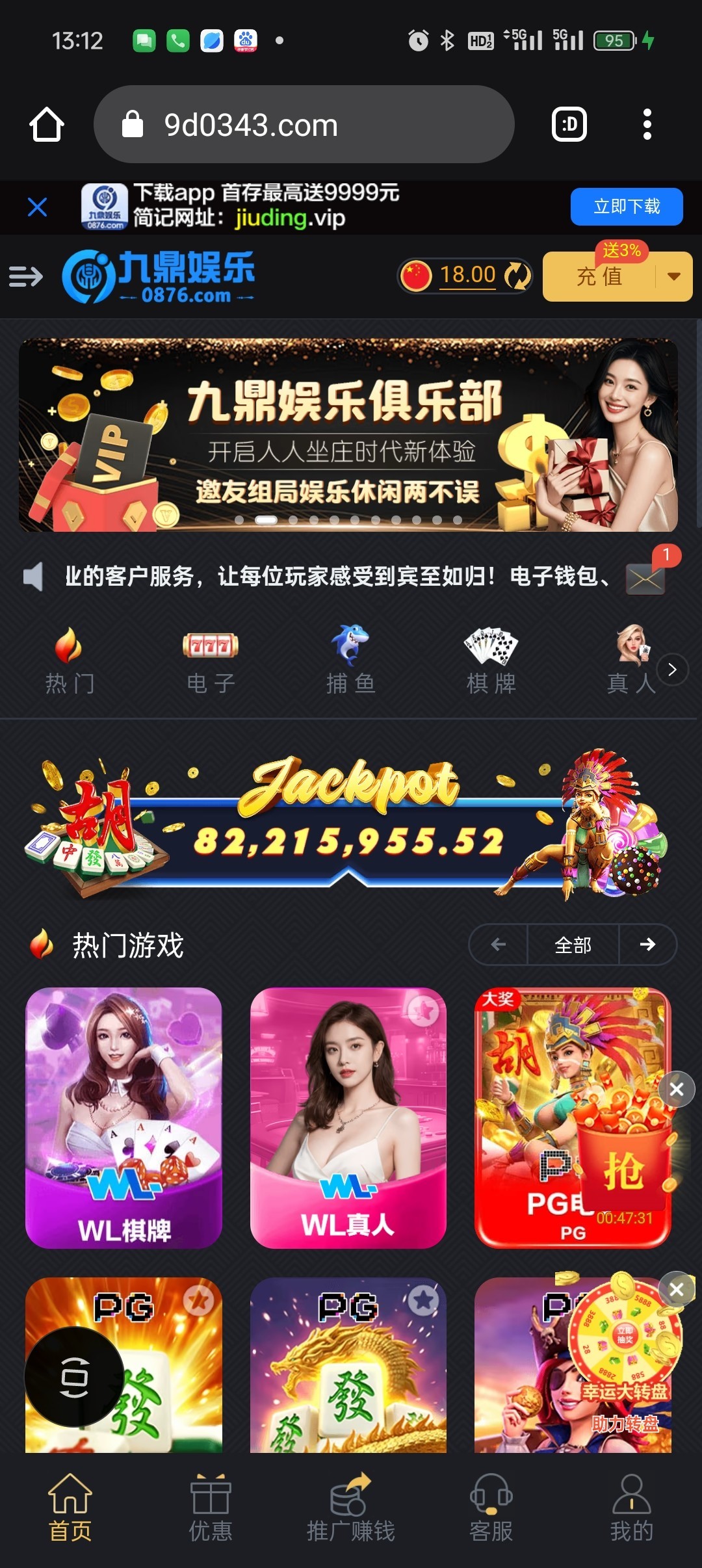Image resolution: width=702 pixels, height=1568 pixels.
Task: Tap the 充值 recharge button
Action: click(x=599, y=277)
